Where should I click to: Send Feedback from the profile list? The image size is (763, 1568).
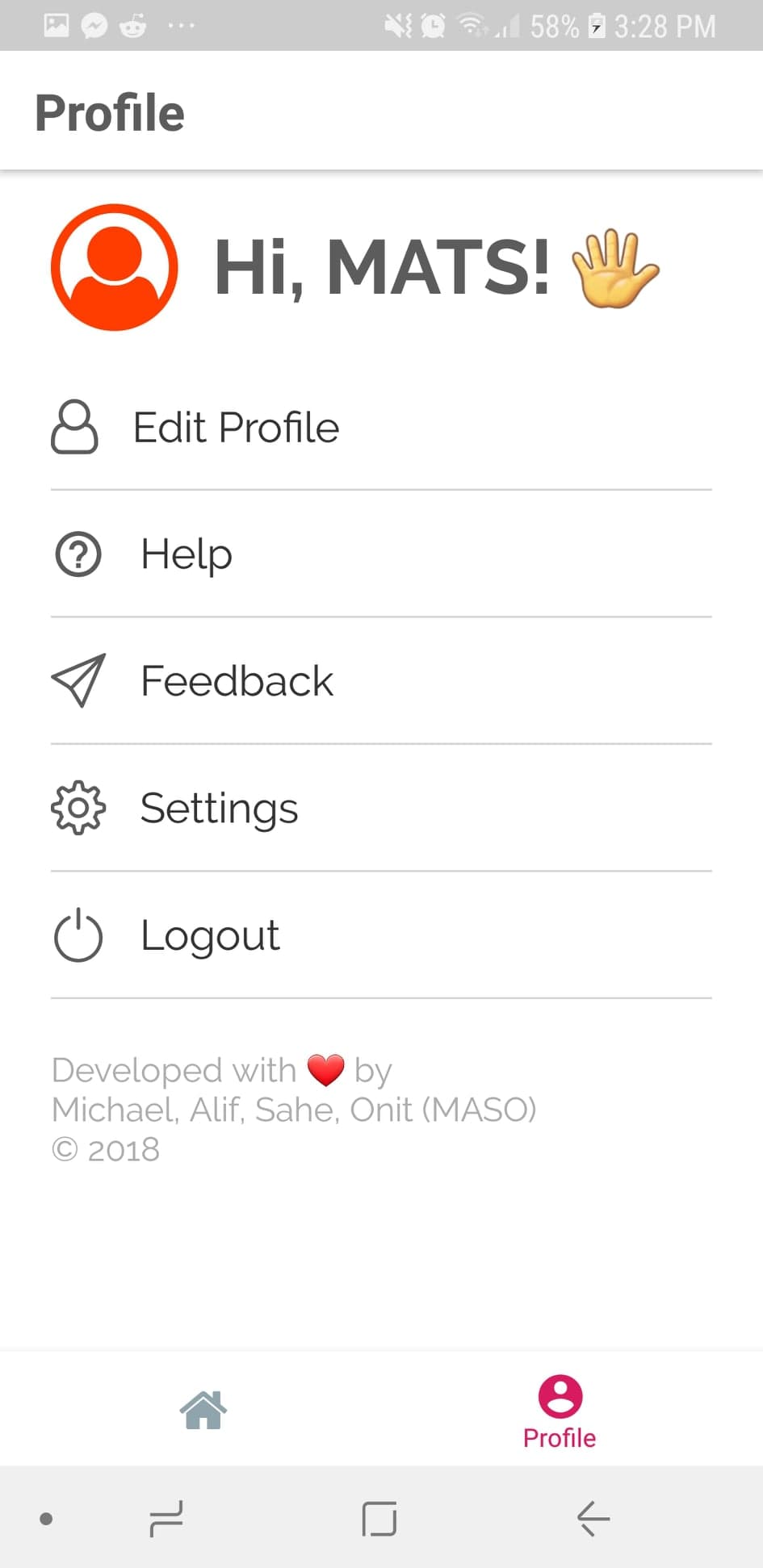coord(237,681)
